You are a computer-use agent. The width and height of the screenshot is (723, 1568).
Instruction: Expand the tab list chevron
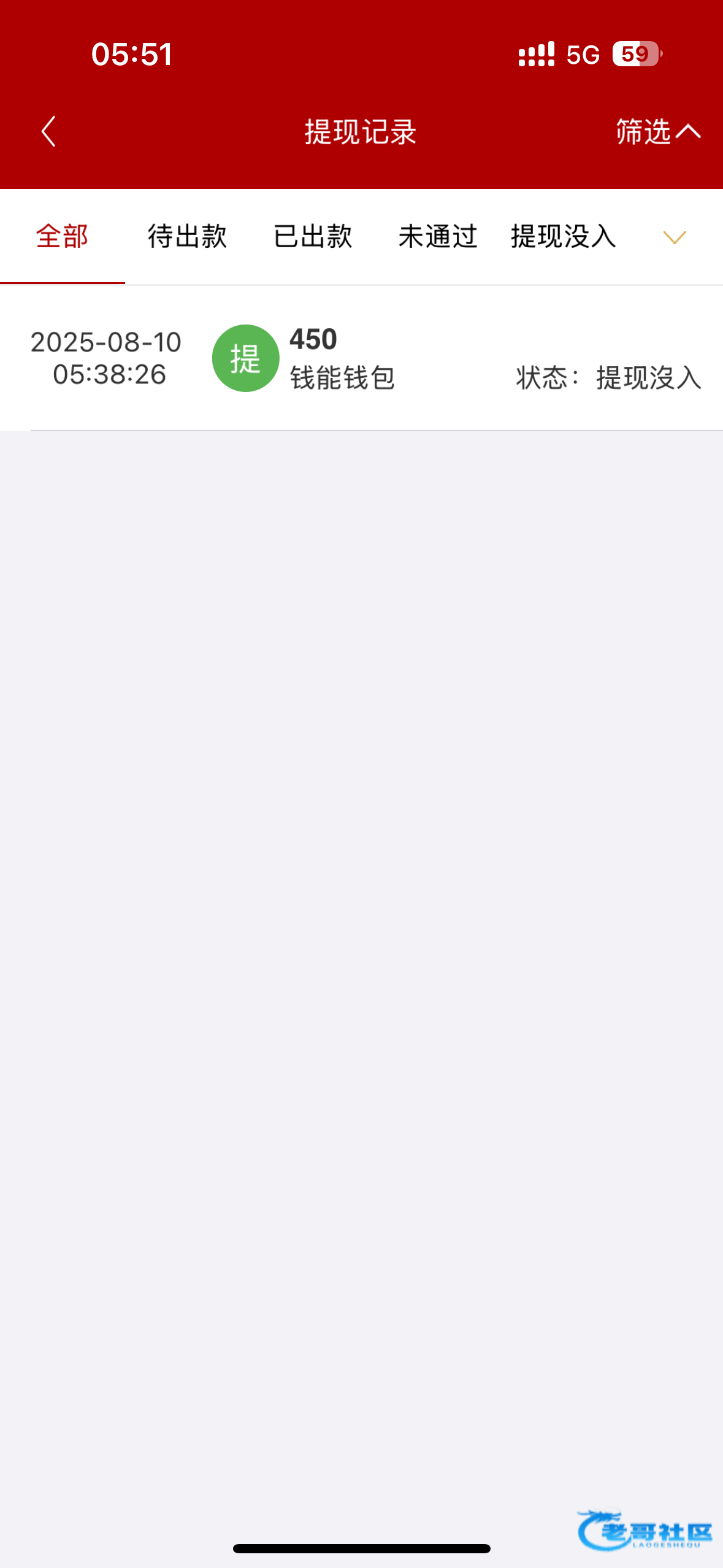pyautogui.click(x=675, y=237)
